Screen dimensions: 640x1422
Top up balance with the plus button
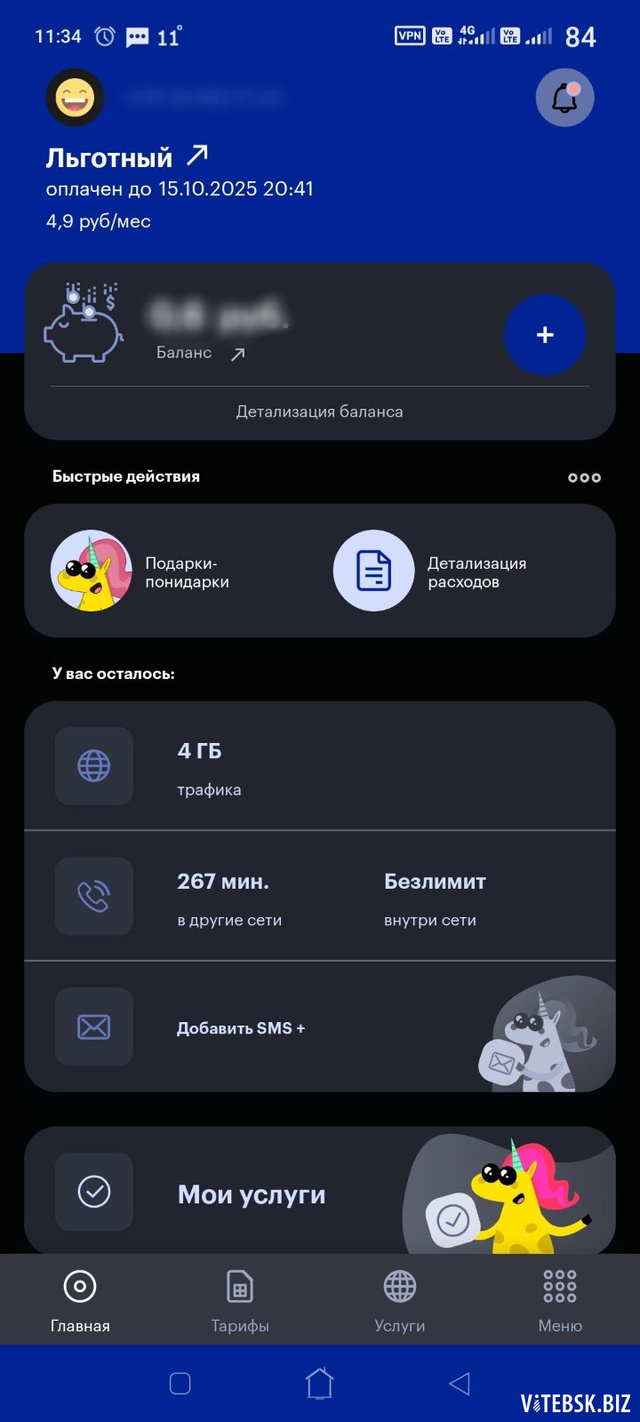(545, 335)
